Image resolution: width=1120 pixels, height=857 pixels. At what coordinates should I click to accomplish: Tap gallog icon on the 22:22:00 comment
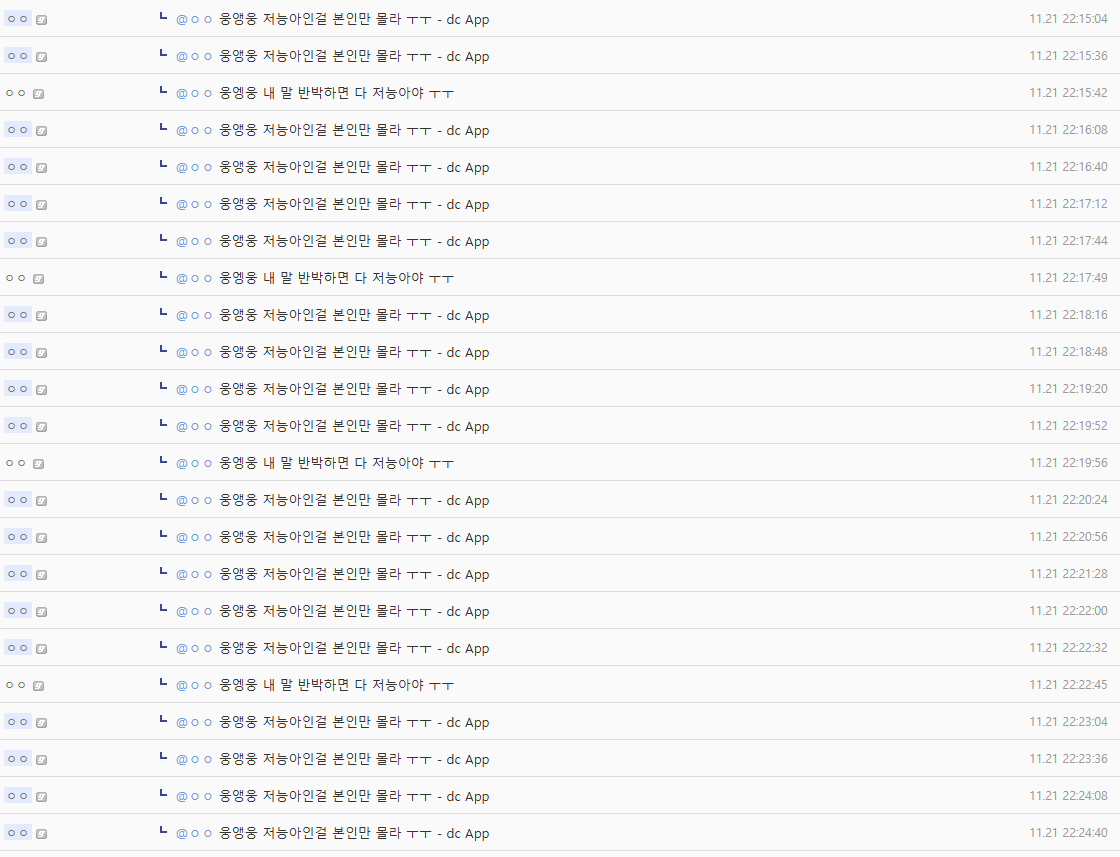click(x=41, y=612)
